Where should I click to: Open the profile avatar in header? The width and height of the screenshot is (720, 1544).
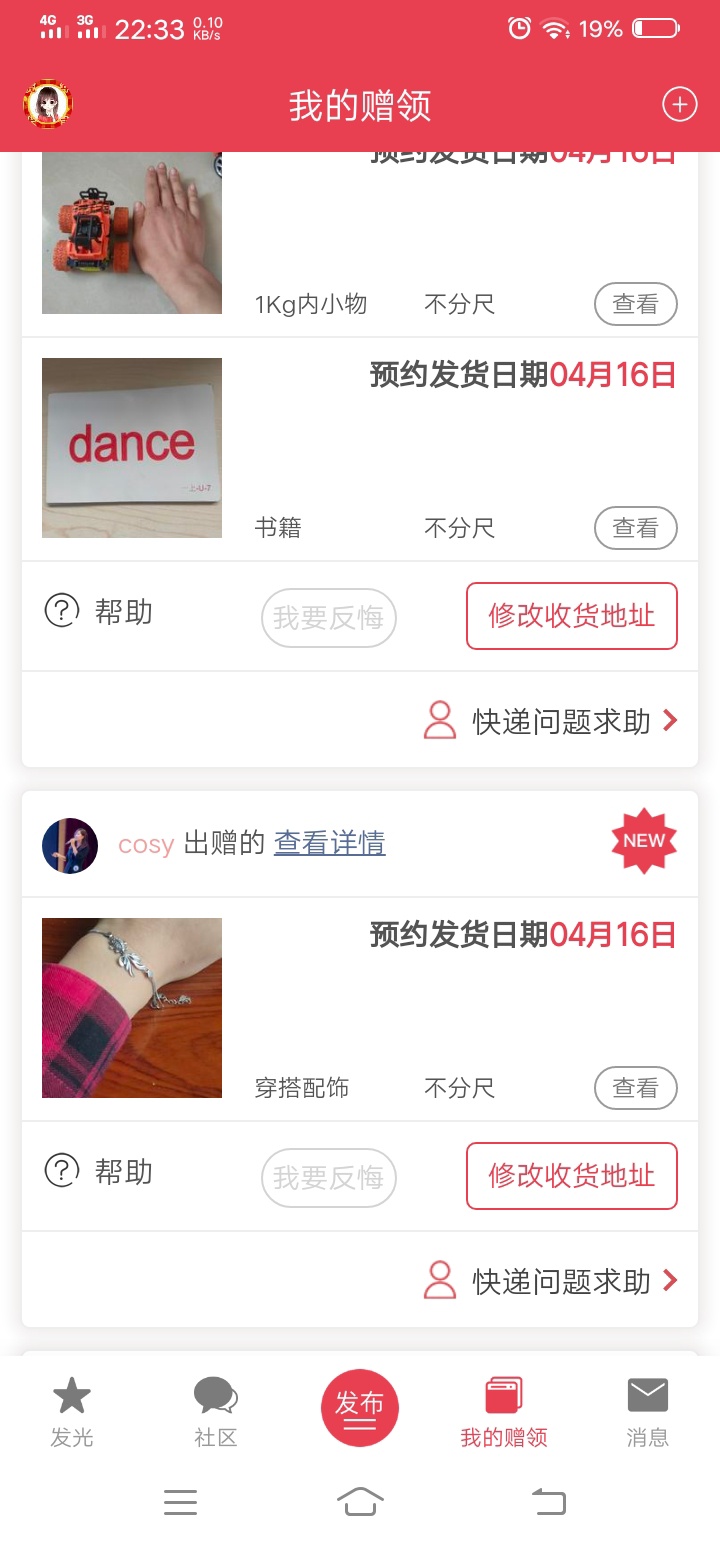(48, 104)
